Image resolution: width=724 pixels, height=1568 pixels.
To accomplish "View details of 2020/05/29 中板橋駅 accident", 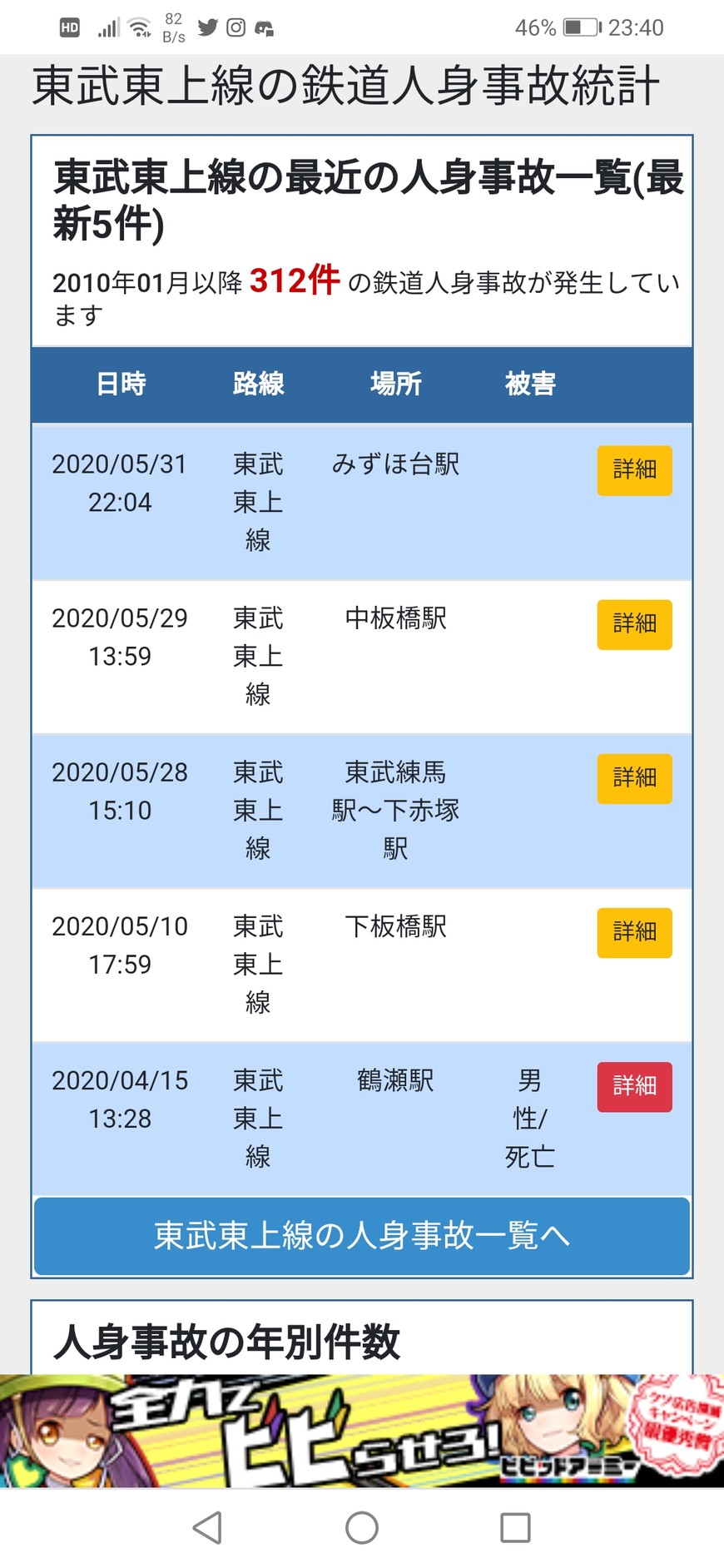I will [x=634, y=624].
